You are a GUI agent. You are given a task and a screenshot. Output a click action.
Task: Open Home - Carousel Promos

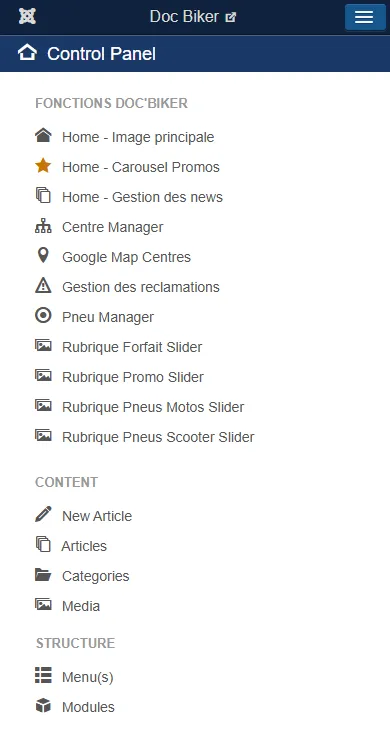pos(127,167)
